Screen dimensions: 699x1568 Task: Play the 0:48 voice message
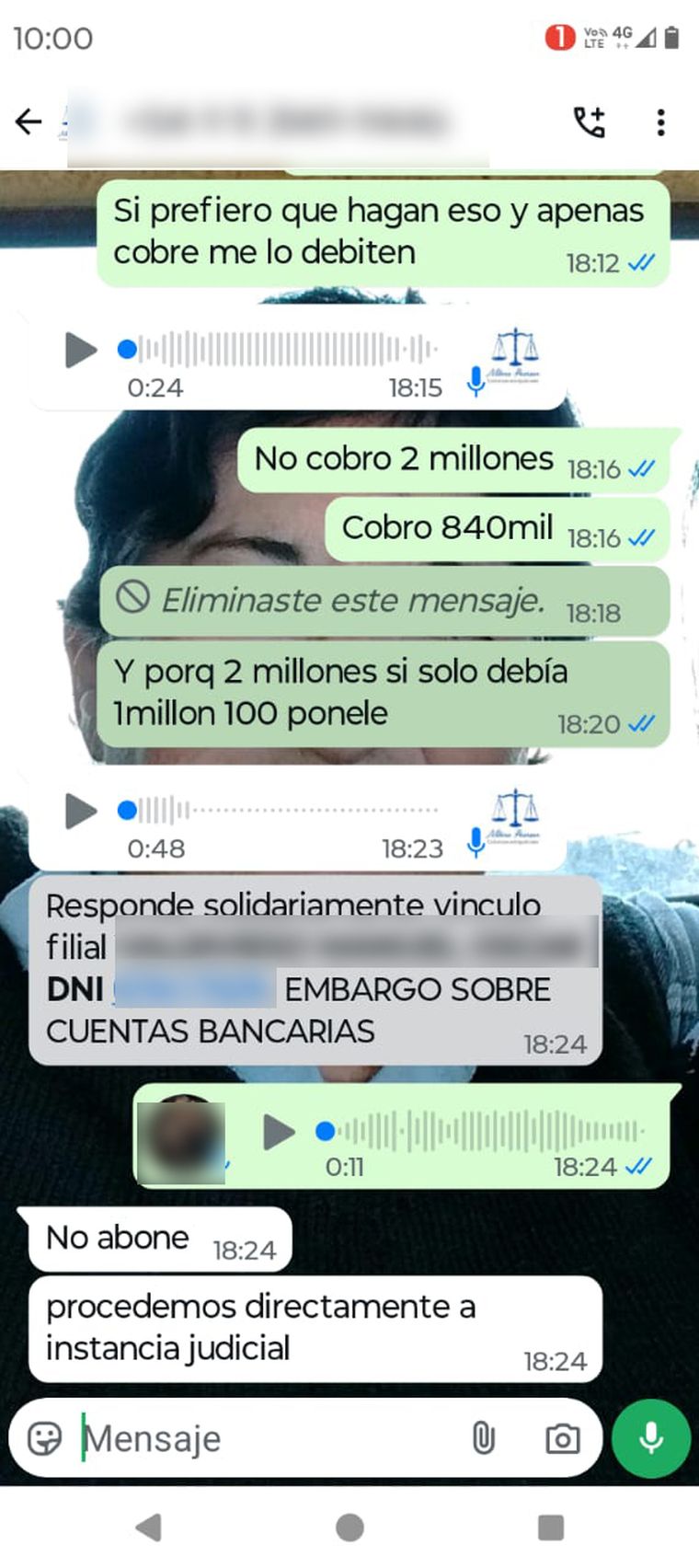pos(81,811)
